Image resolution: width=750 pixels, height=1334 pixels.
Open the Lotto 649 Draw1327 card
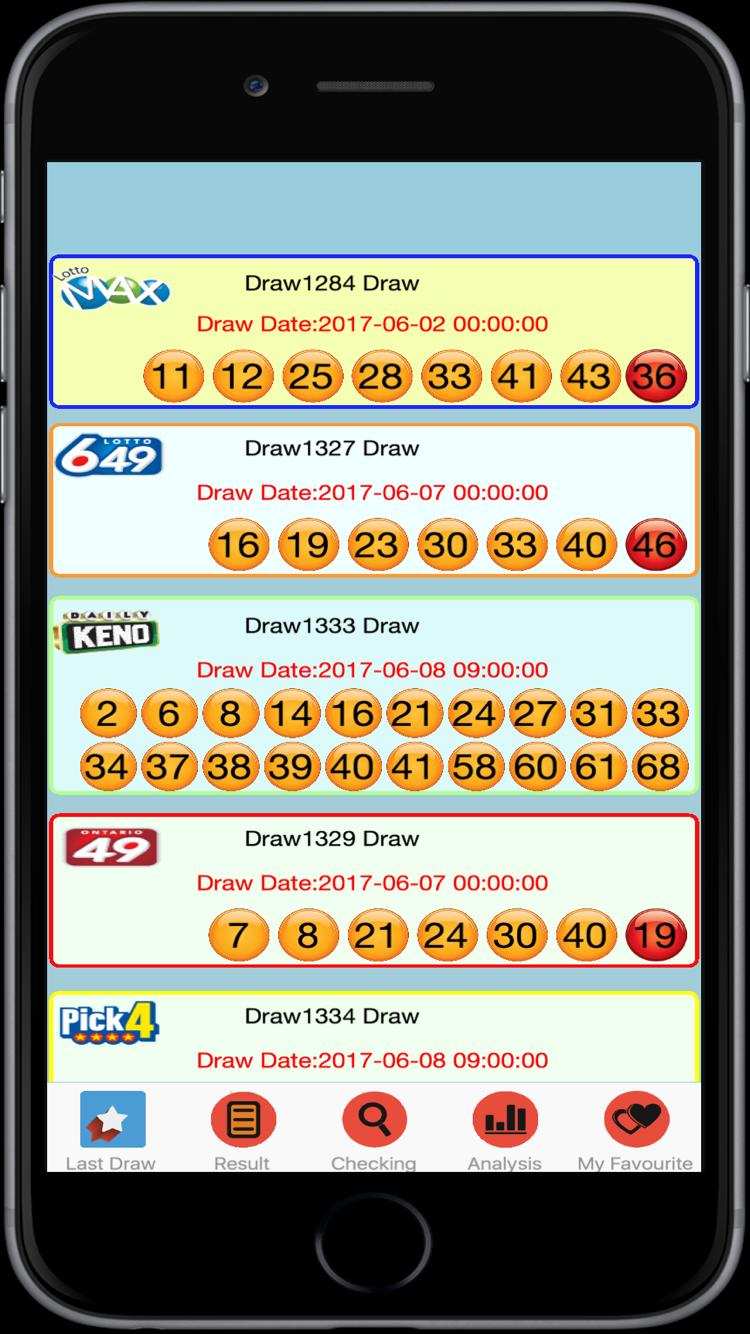[x=374, y=500]
